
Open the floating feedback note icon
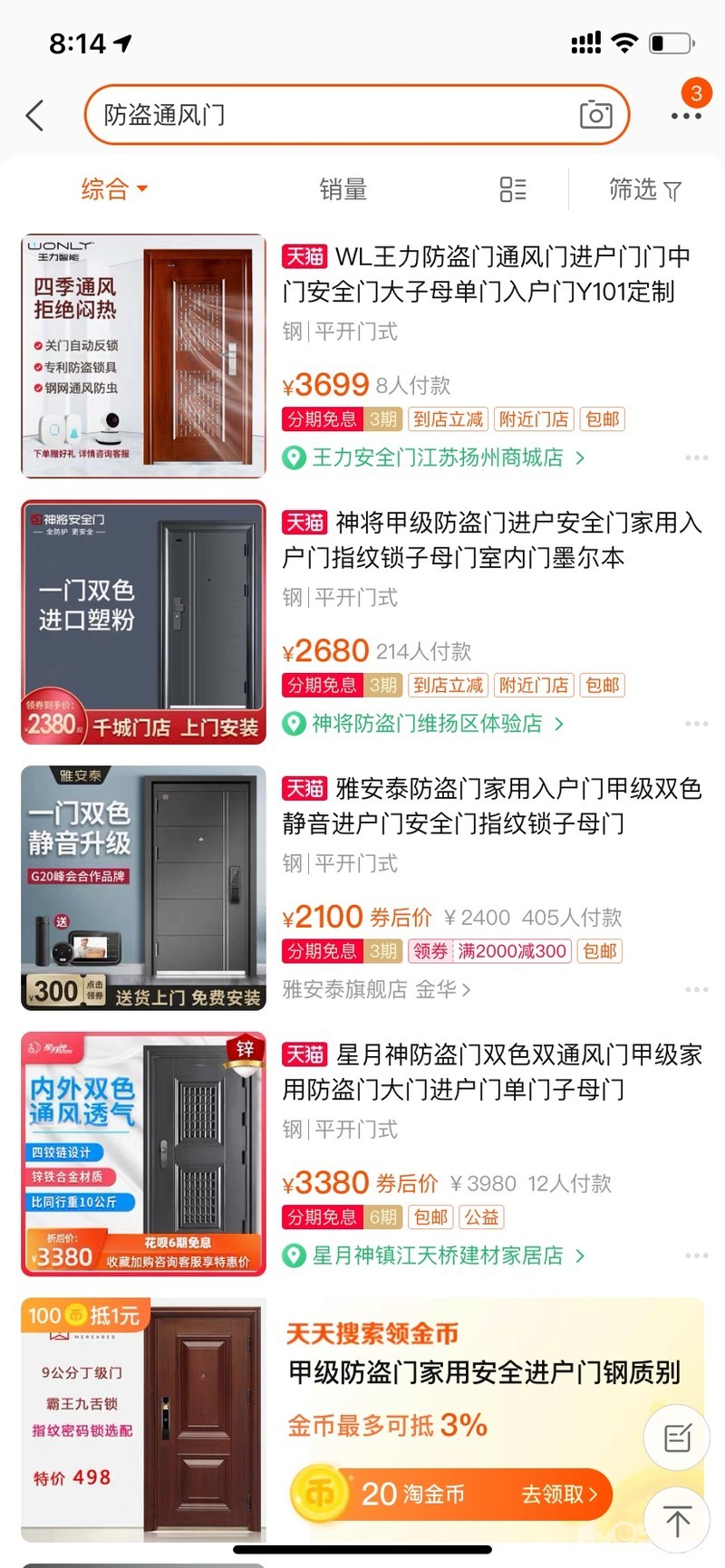[677, 1437]
